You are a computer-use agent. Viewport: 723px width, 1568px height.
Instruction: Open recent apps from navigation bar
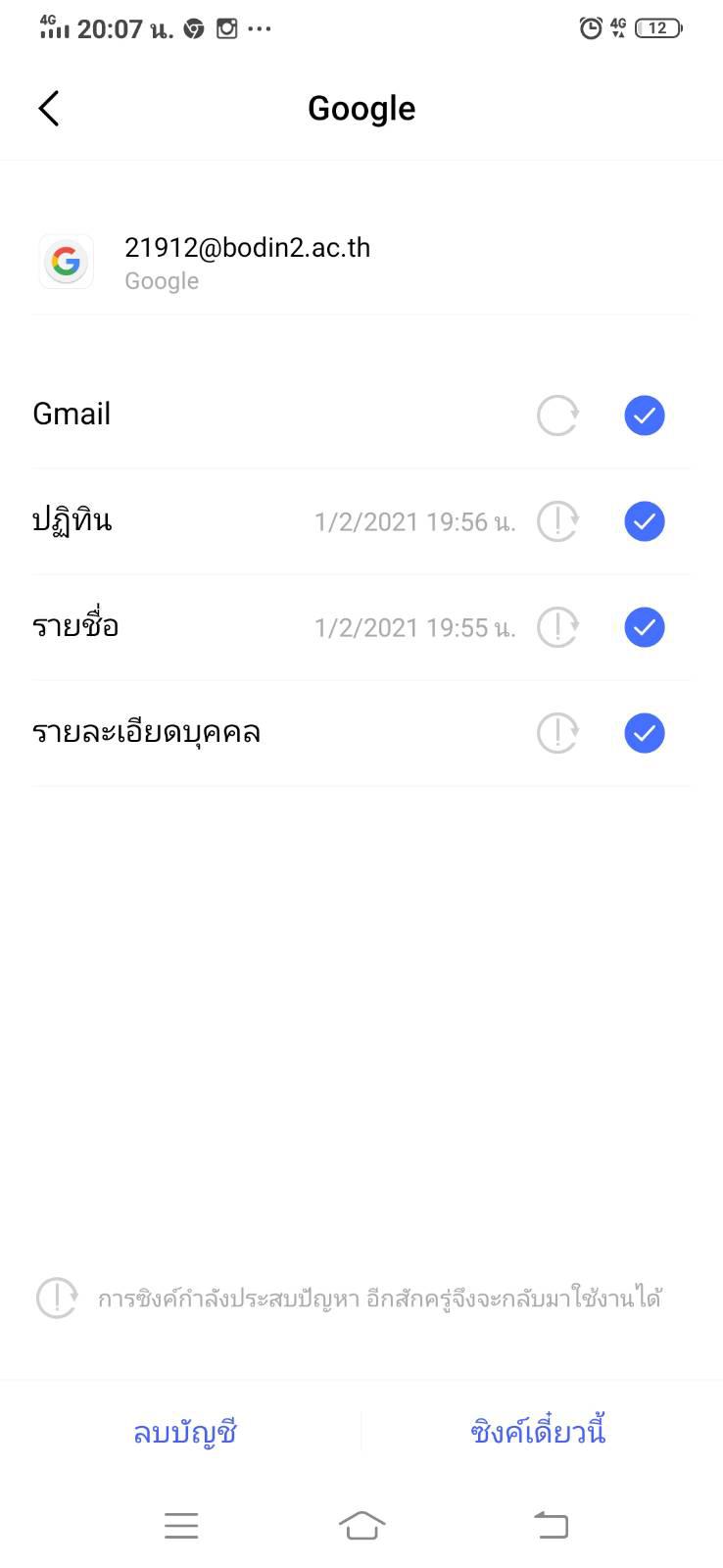(x=181, y=1525)
